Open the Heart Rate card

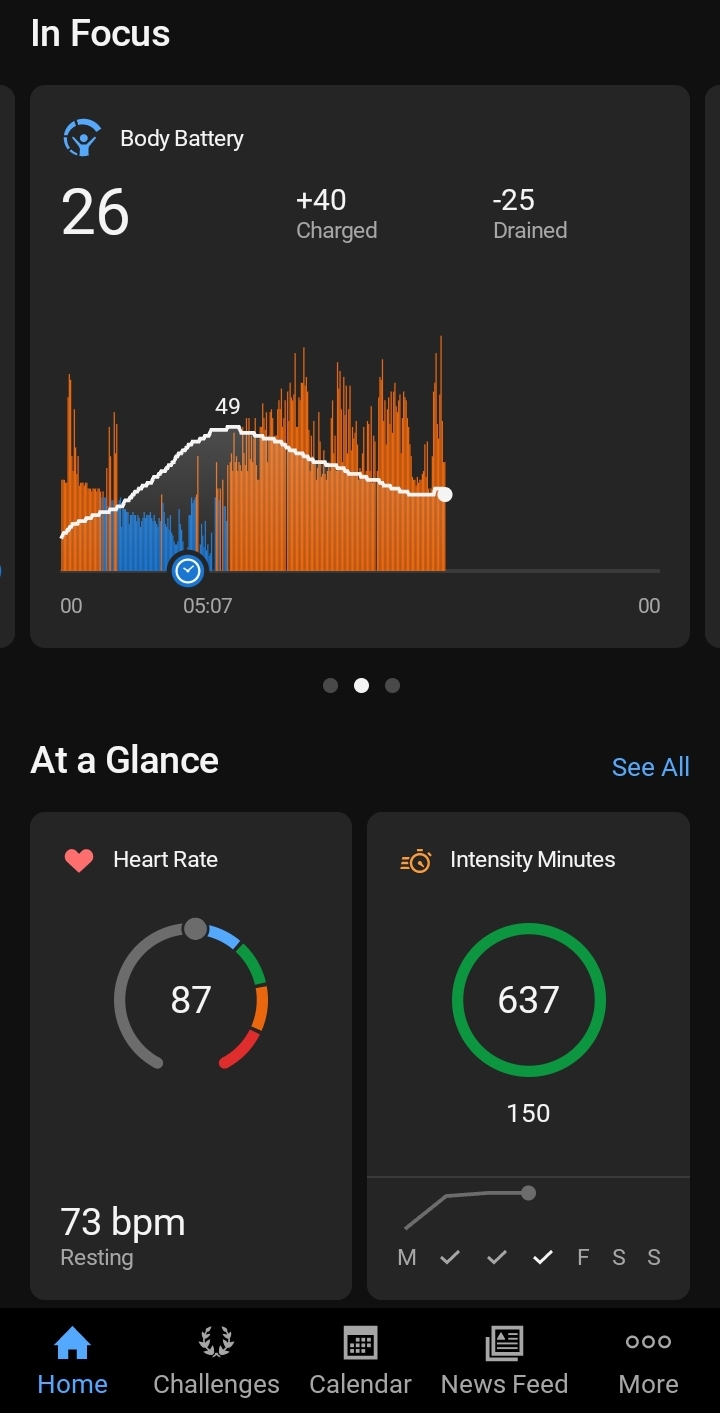pos(191,1055)
